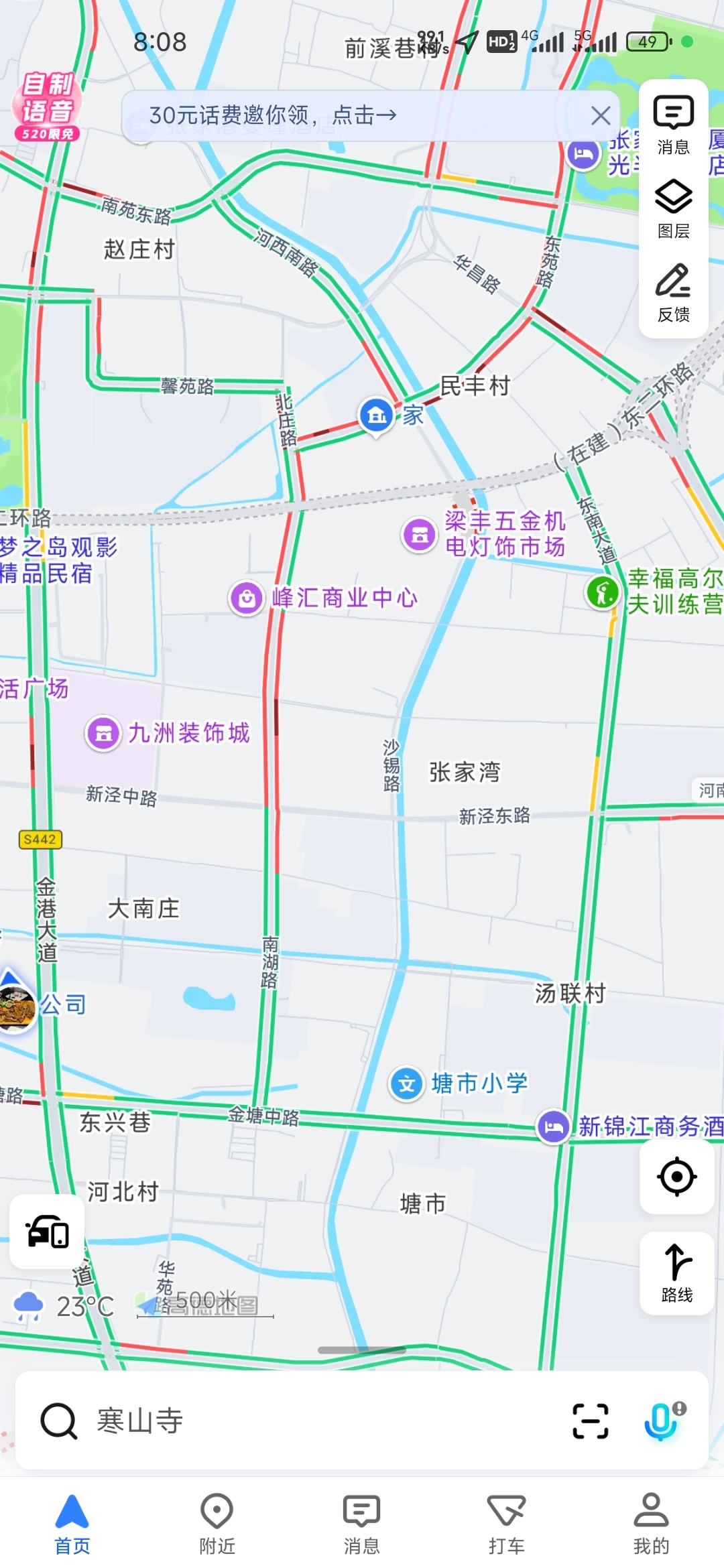Open the 图层 map layers option

click(673, 209)
